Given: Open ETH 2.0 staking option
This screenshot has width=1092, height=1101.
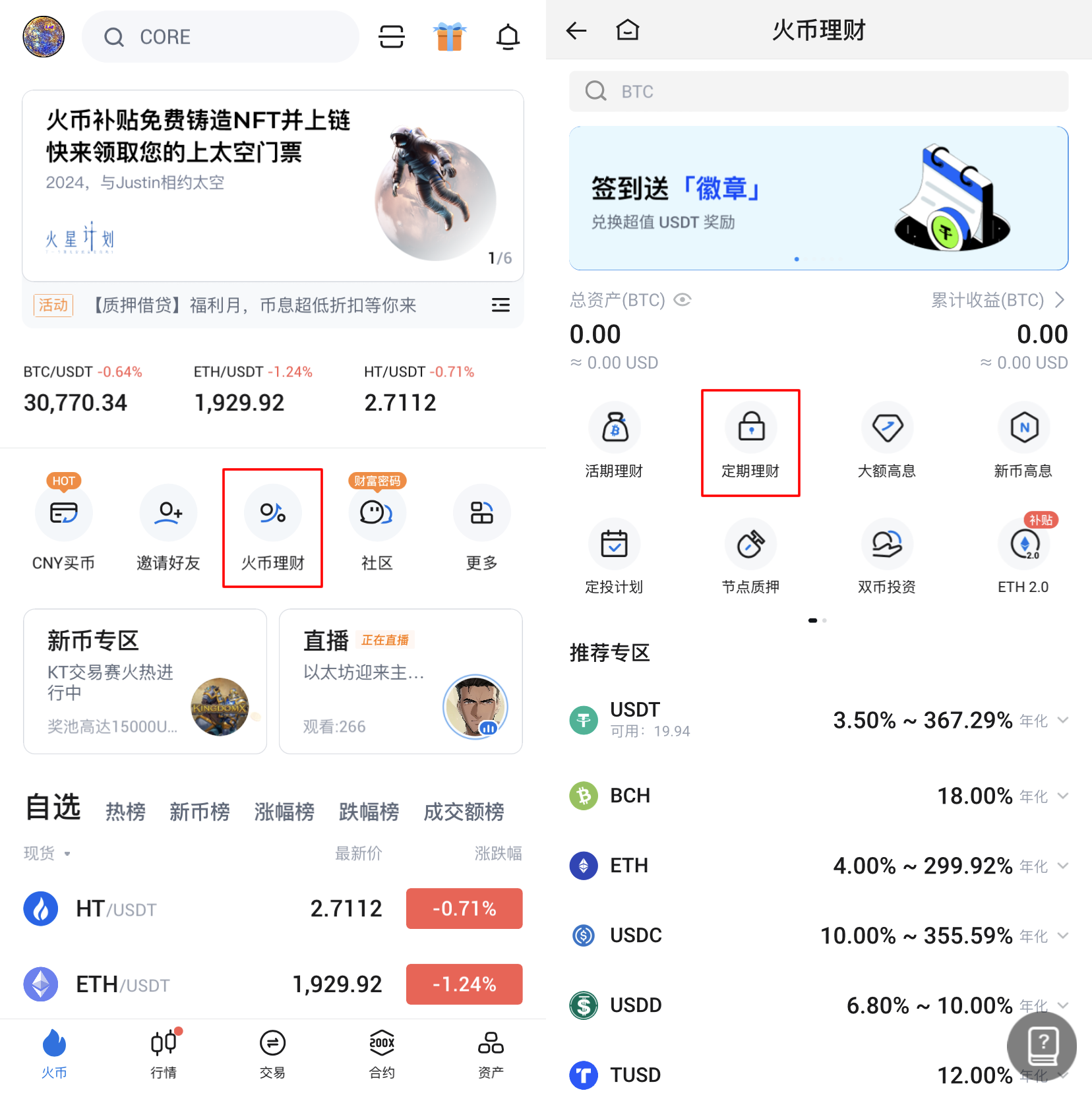Looking at the screenshot, I should 1023,557.
